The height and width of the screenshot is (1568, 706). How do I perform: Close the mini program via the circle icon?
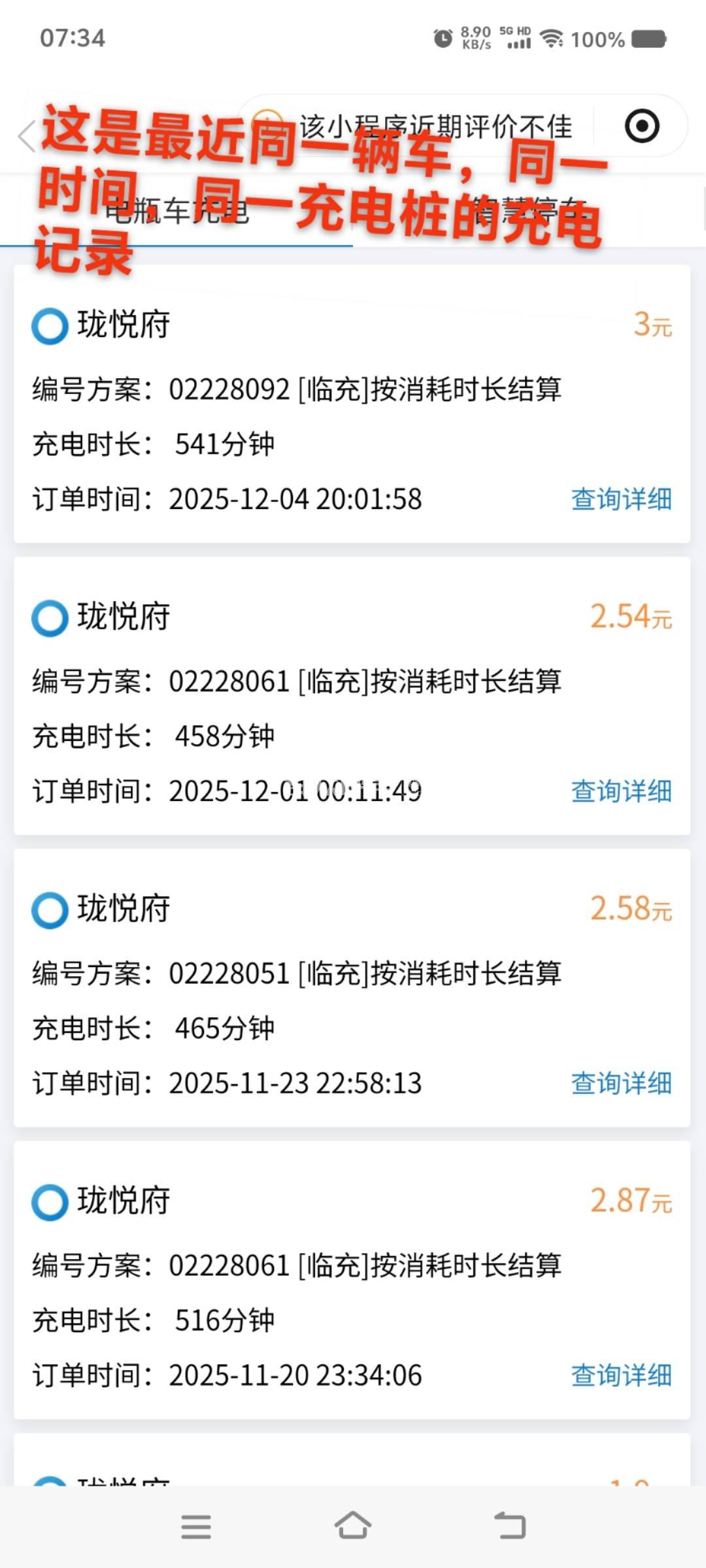click(x=642, y=126)
